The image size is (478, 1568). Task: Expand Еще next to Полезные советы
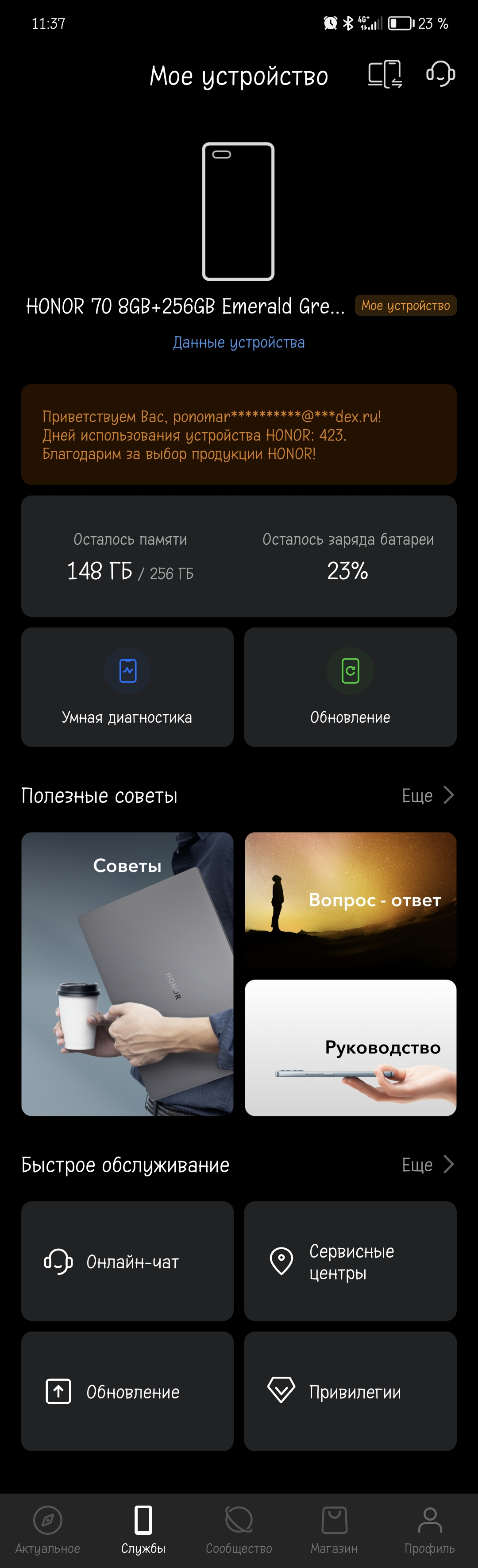pos(428,796)
